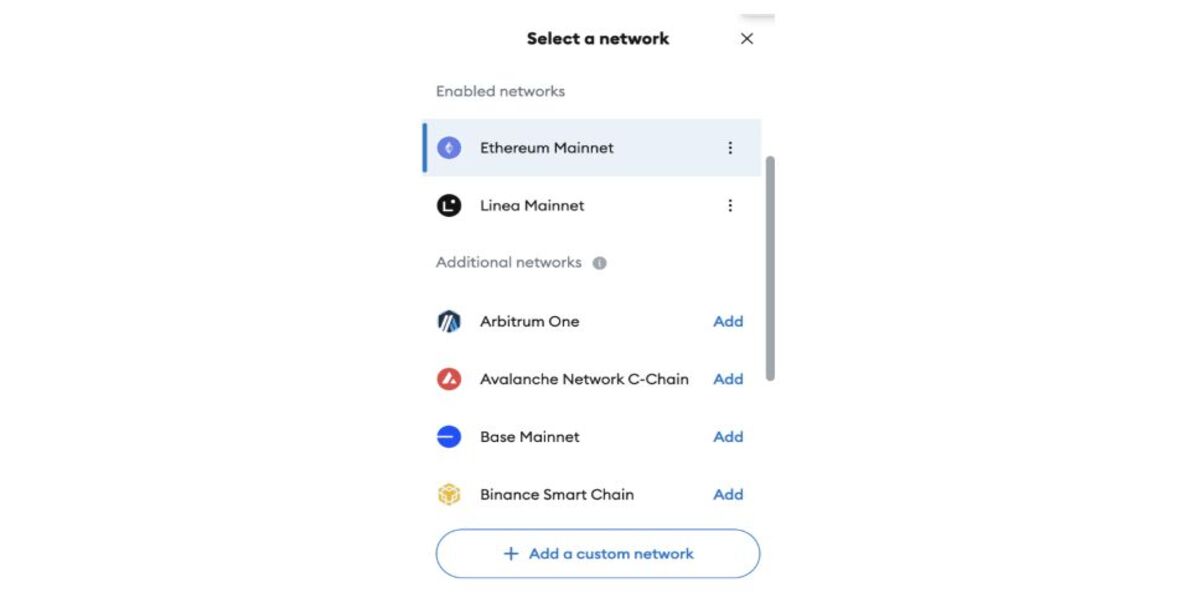
Task: Add Binance Smart Chain network
Action: tap(728, 495)
